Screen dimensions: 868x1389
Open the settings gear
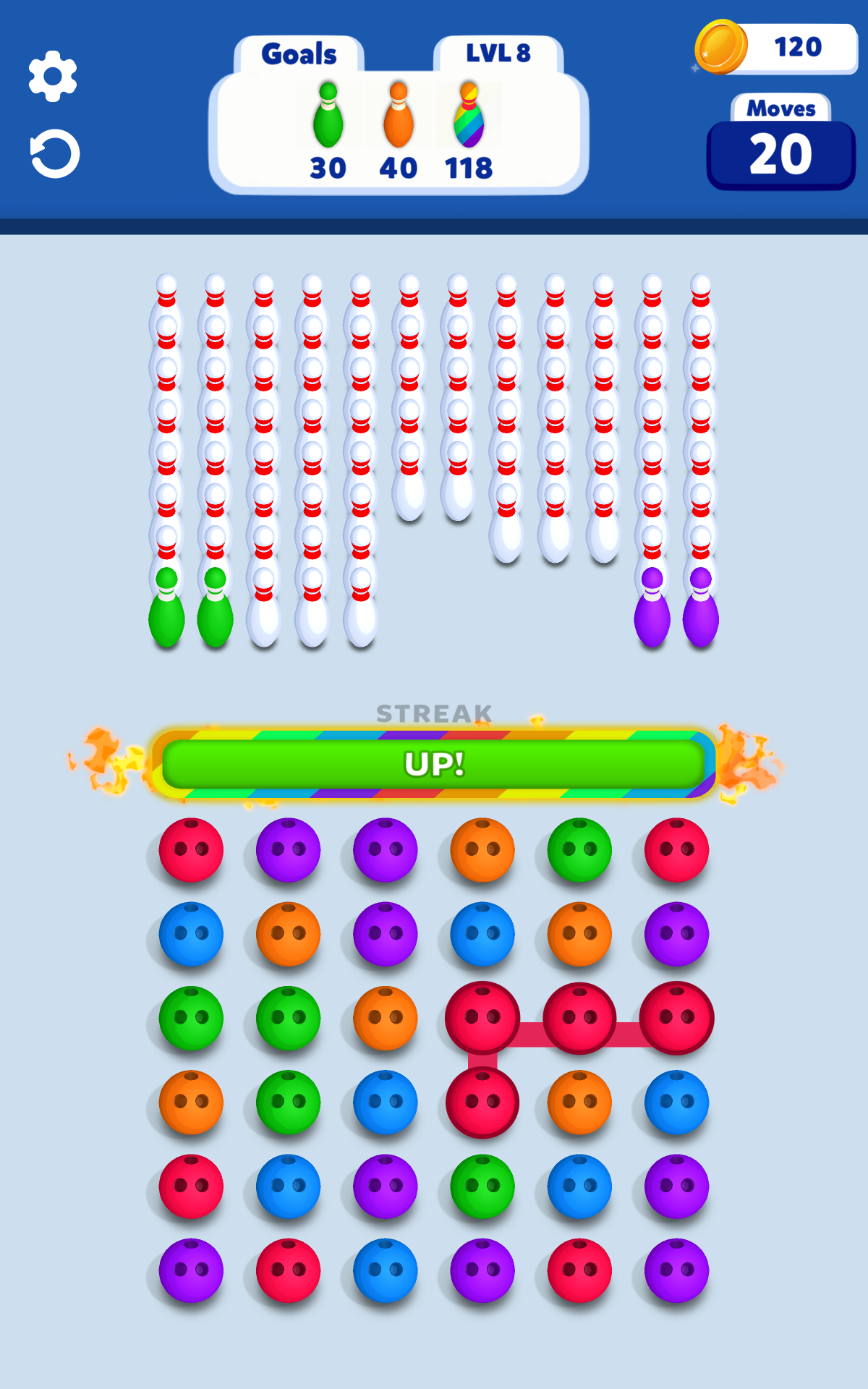point(53,76)
